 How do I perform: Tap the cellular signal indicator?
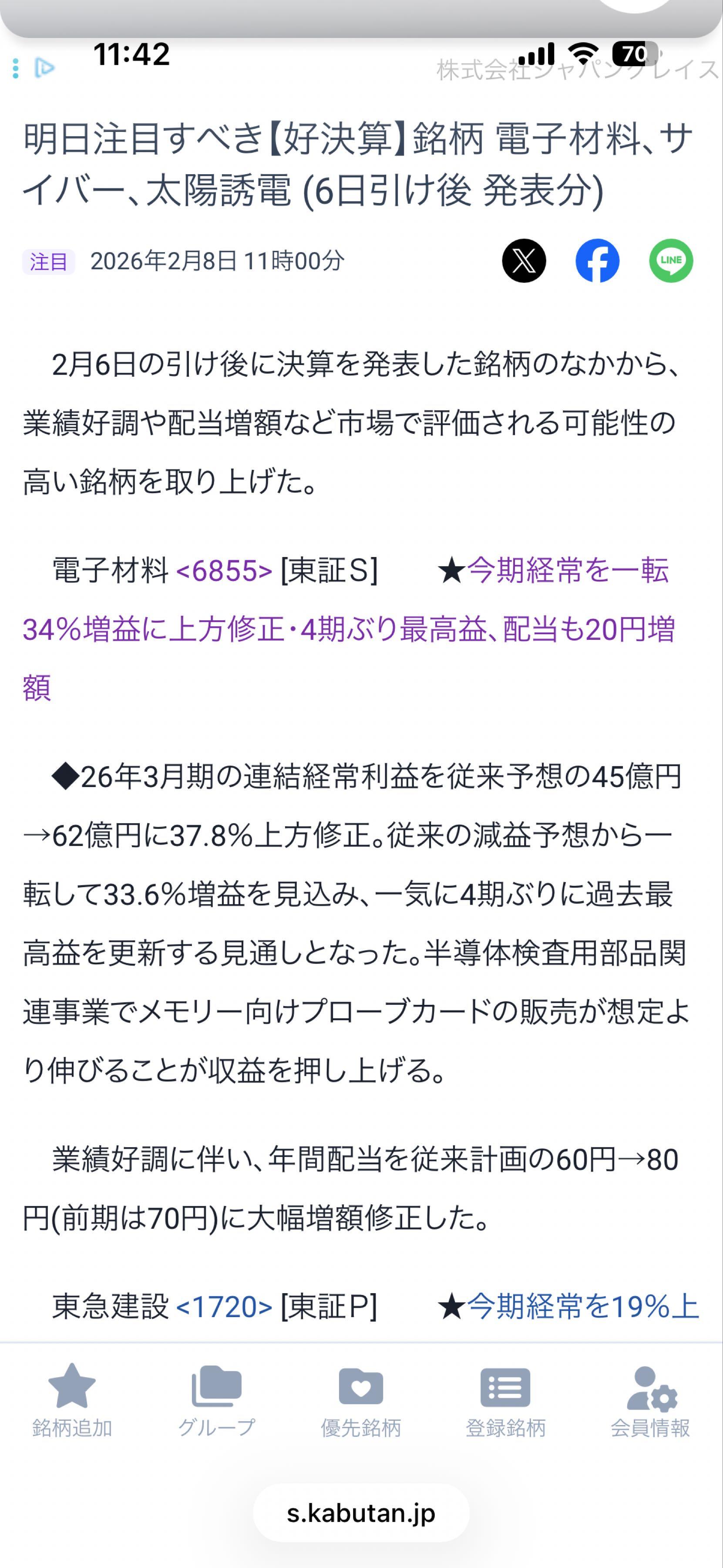[x=538, y=54]
